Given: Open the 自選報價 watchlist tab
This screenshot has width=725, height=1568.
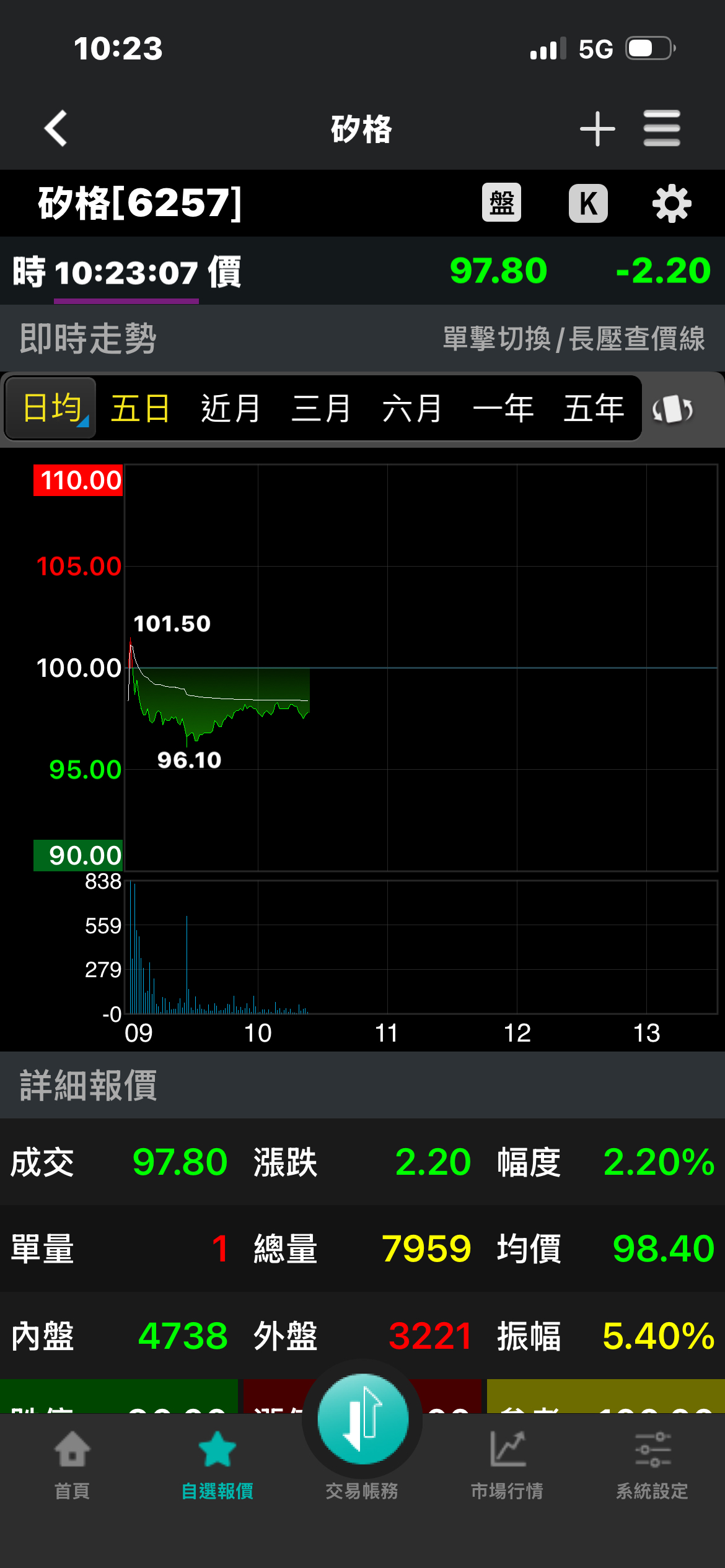Looking at the screenshot, I should [x=217, y=1464].
